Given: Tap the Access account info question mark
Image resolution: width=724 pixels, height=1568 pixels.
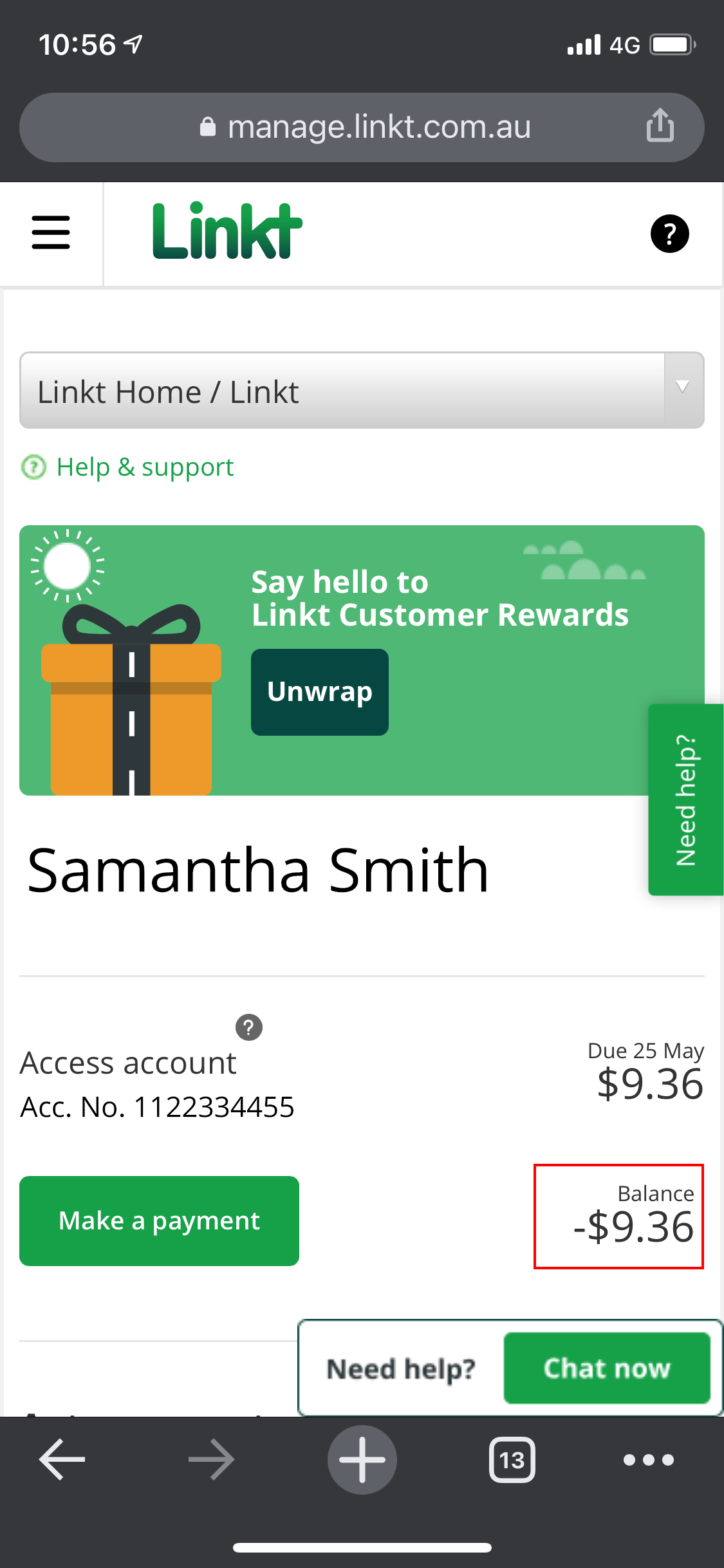Looking at the screenshot, I should click(249, 1027).
